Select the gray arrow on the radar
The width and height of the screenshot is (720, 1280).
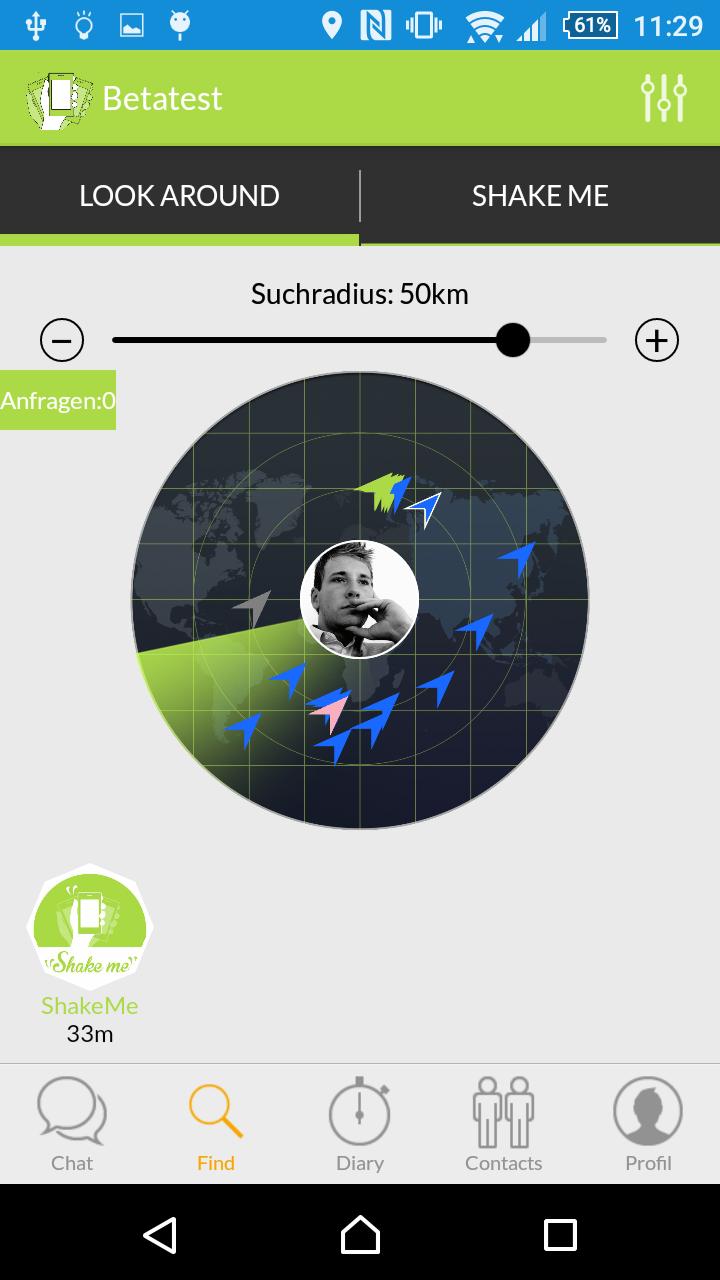tap(255, 606)
